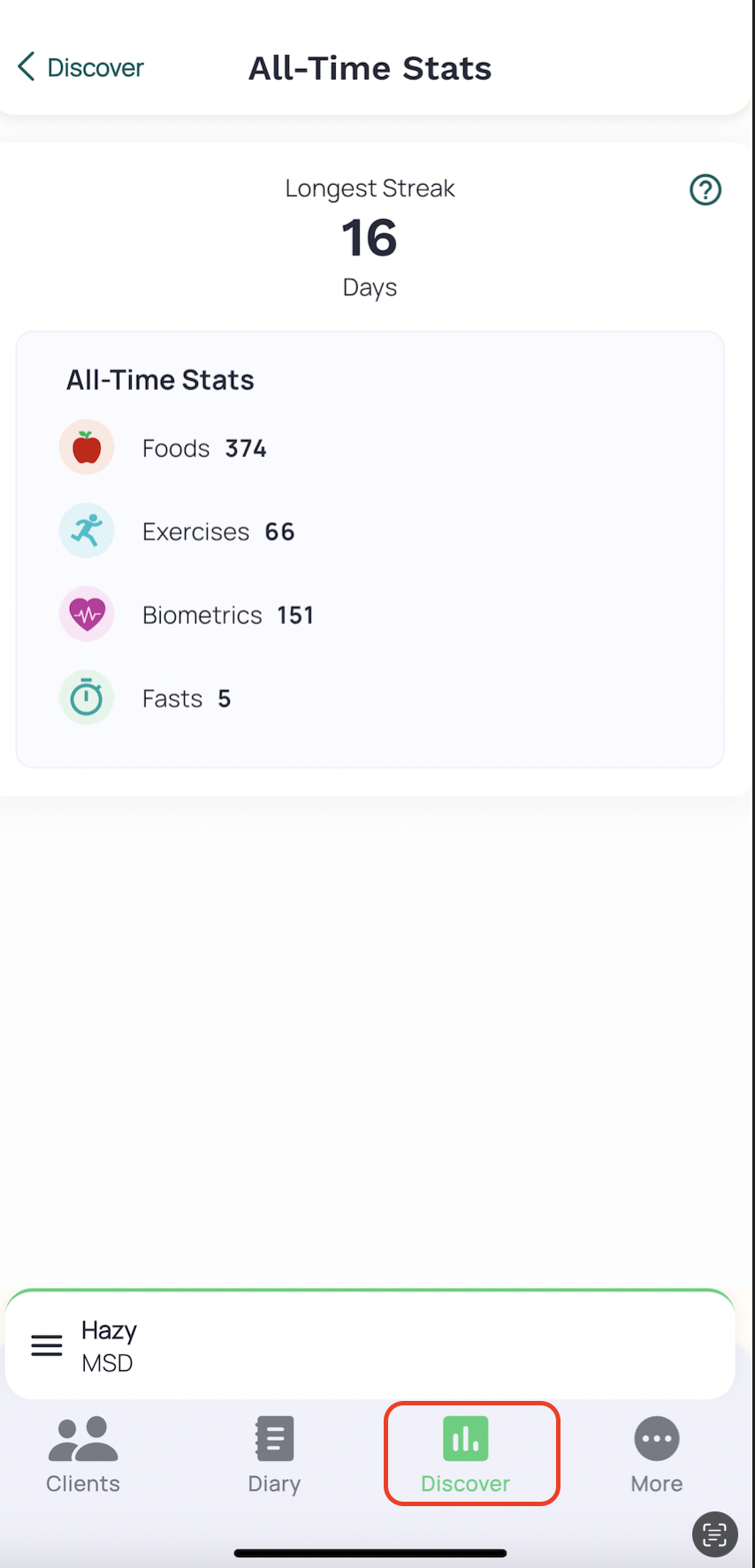Open the Hazy MSD client bar

coord(370,1344)
